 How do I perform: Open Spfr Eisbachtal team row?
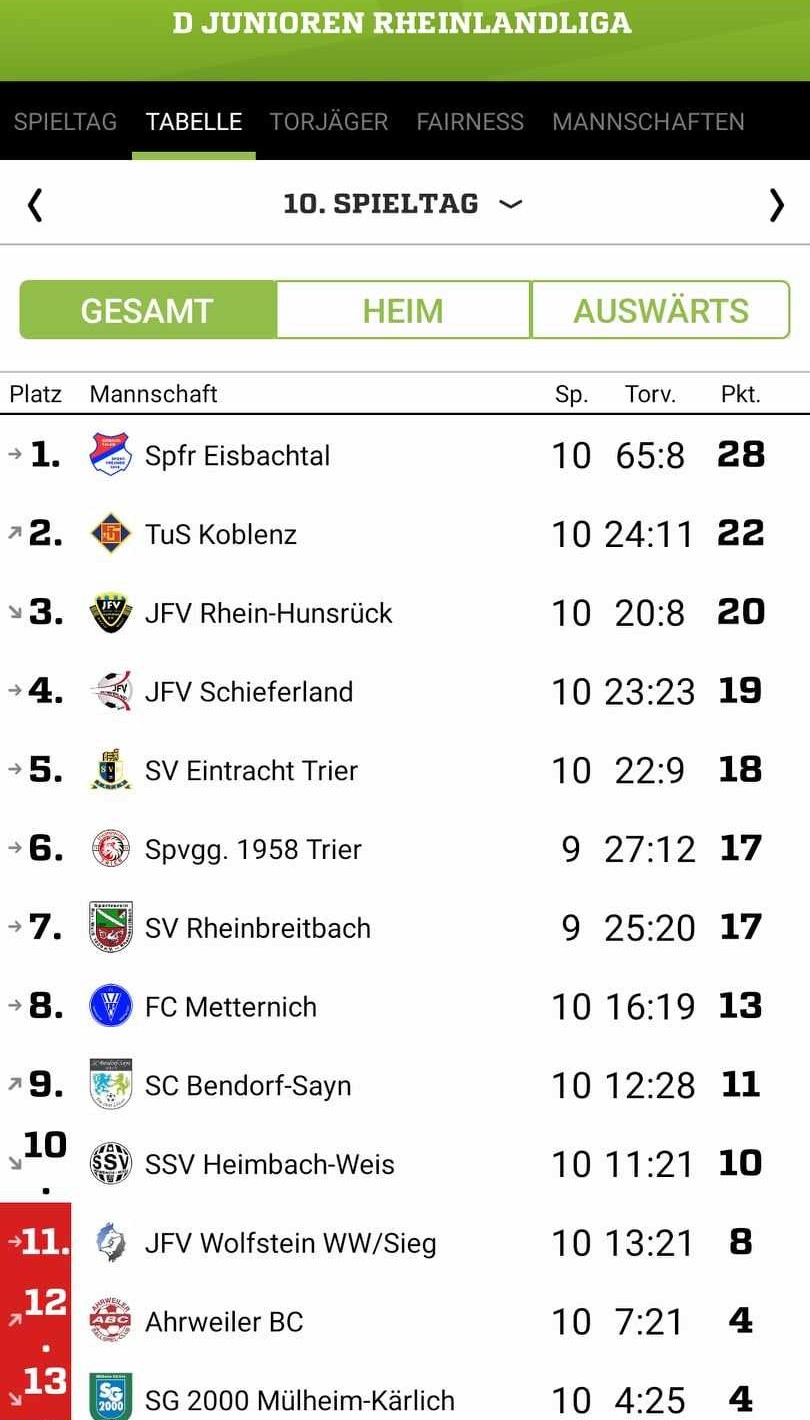pyautogui.click(x=238, y=456)
